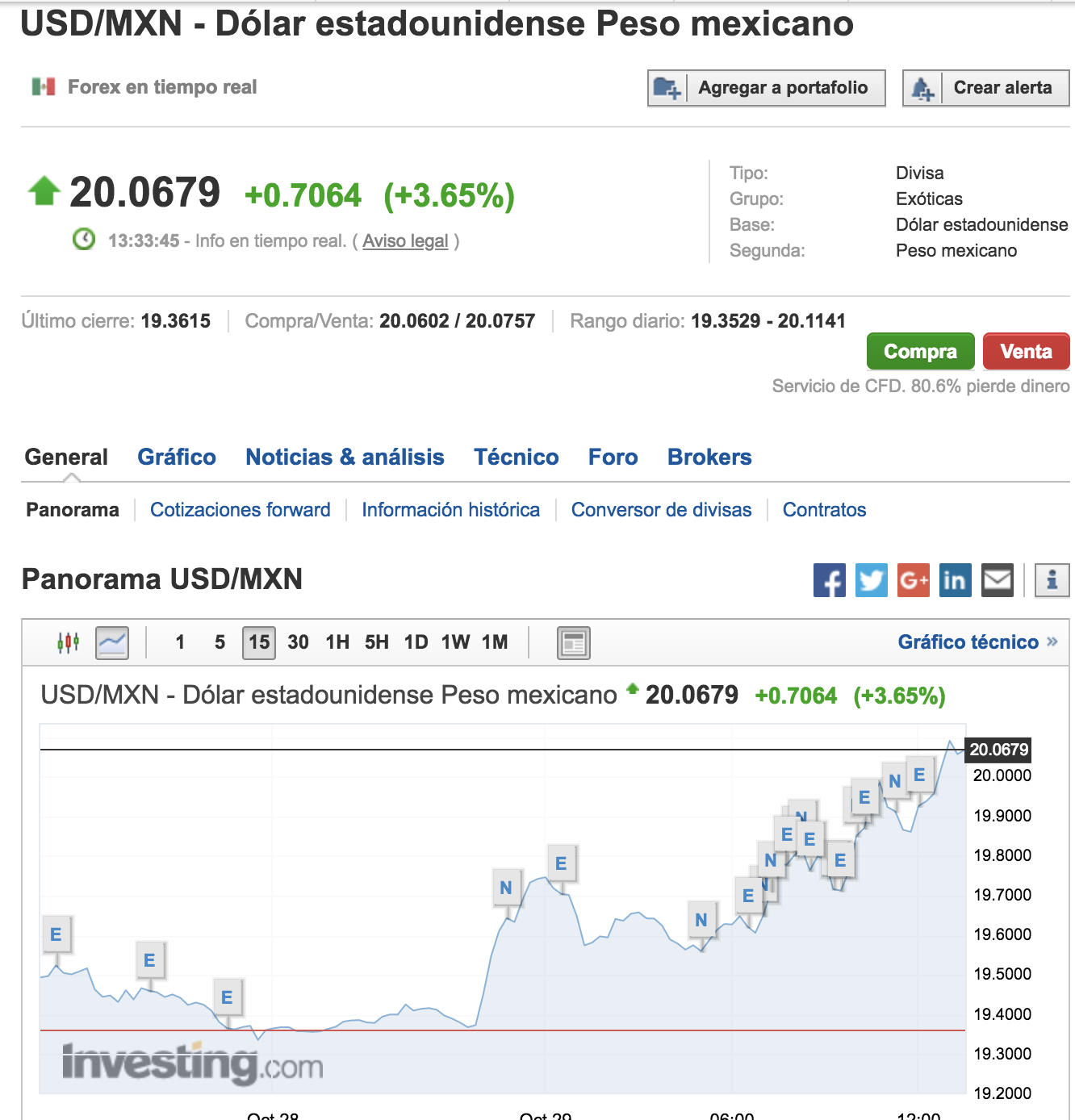1075x1120 pixels.
Task: Open the Contratos section
Action: (x=824, y=510)
